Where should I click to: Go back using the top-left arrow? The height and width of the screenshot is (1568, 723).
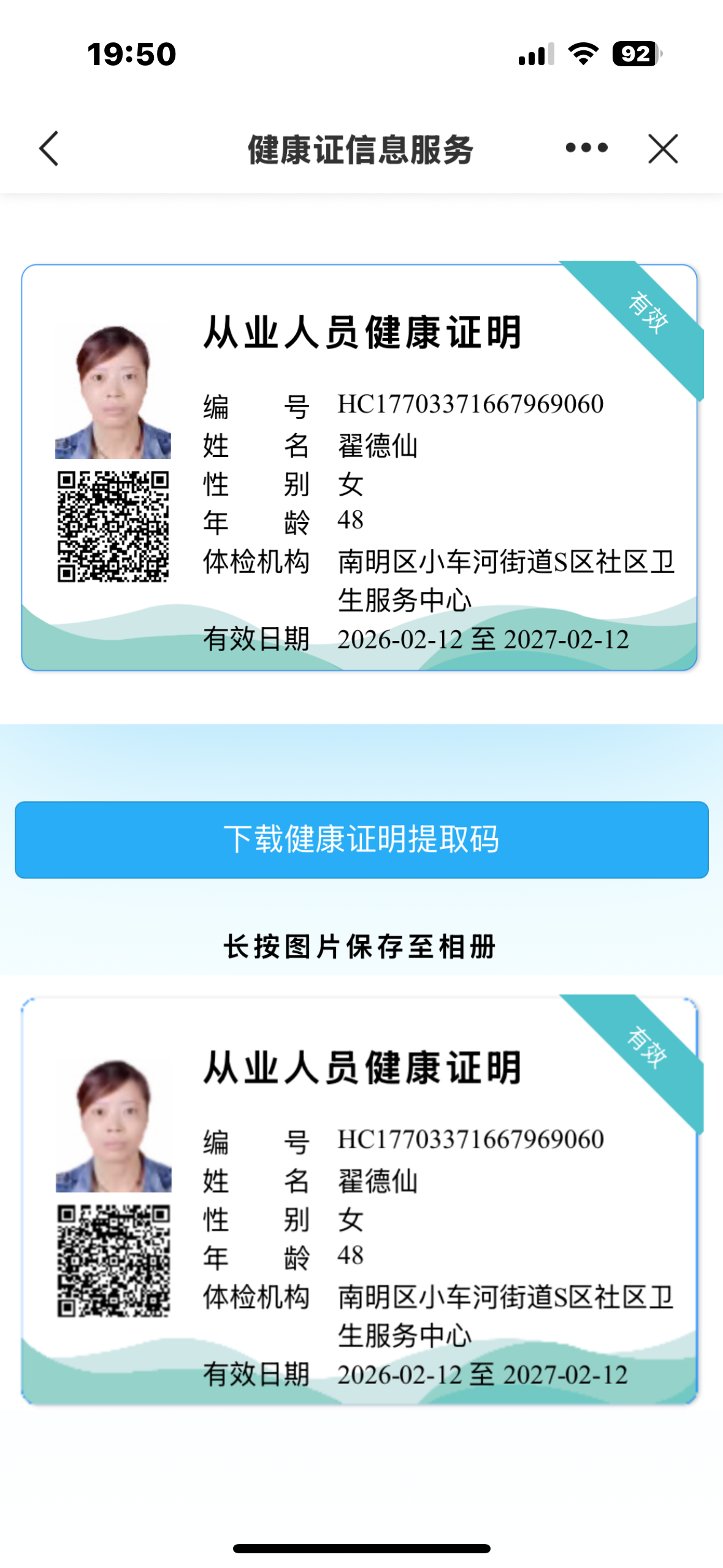pyautogui.click(x=49, y=148)
